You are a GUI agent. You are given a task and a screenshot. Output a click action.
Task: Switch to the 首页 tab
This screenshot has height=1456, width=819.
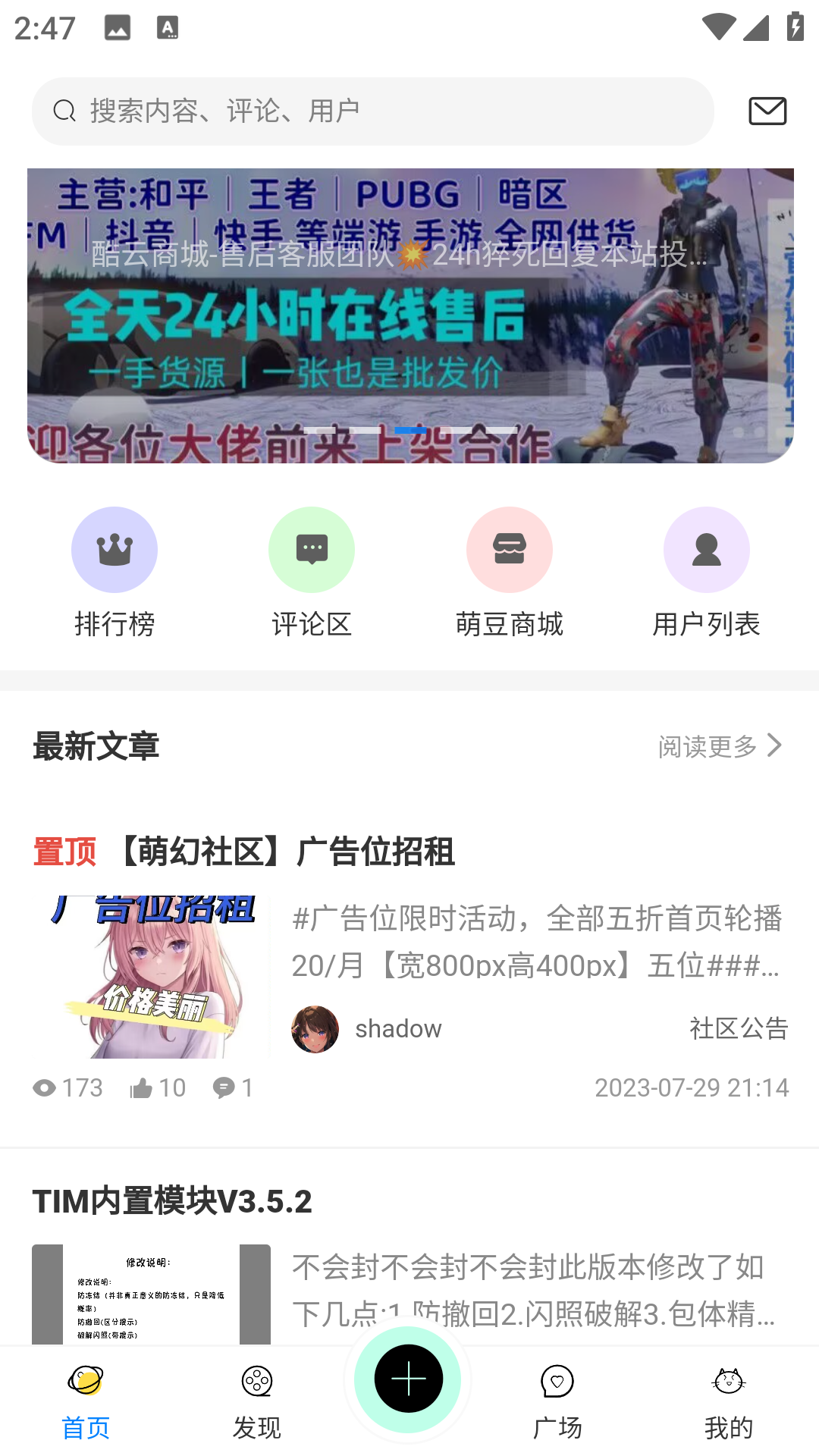(86, 1403)
